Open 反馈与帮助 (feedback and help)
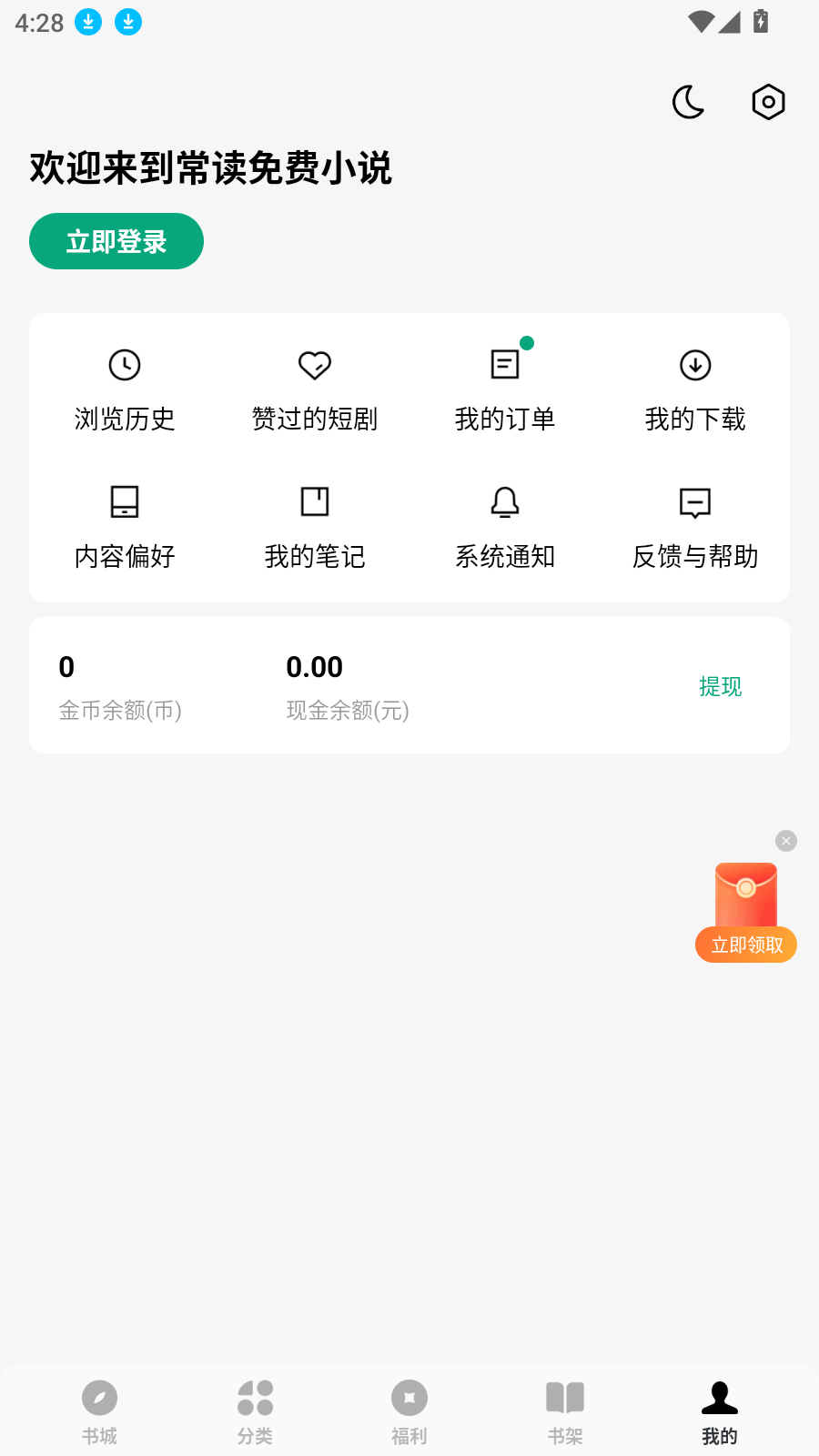The height and width of the screenshot is (1456, 819). (694, 528)
